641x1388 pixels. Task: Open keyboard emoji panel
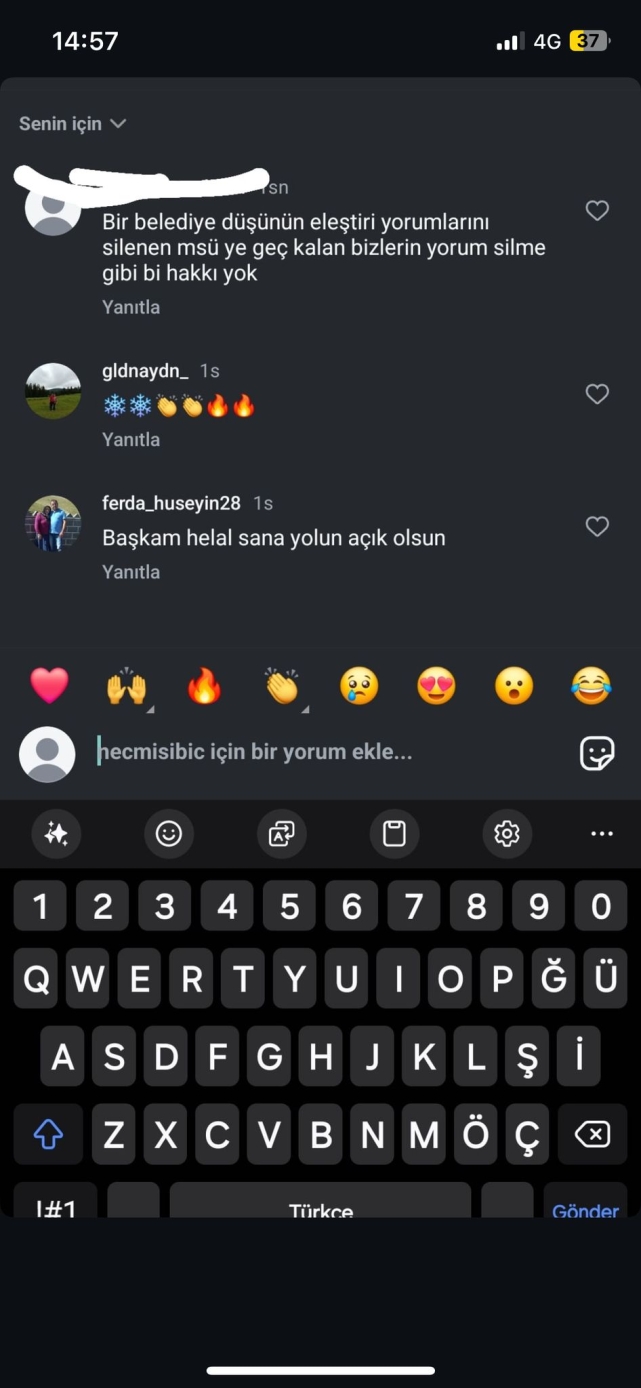pos(169,833)
